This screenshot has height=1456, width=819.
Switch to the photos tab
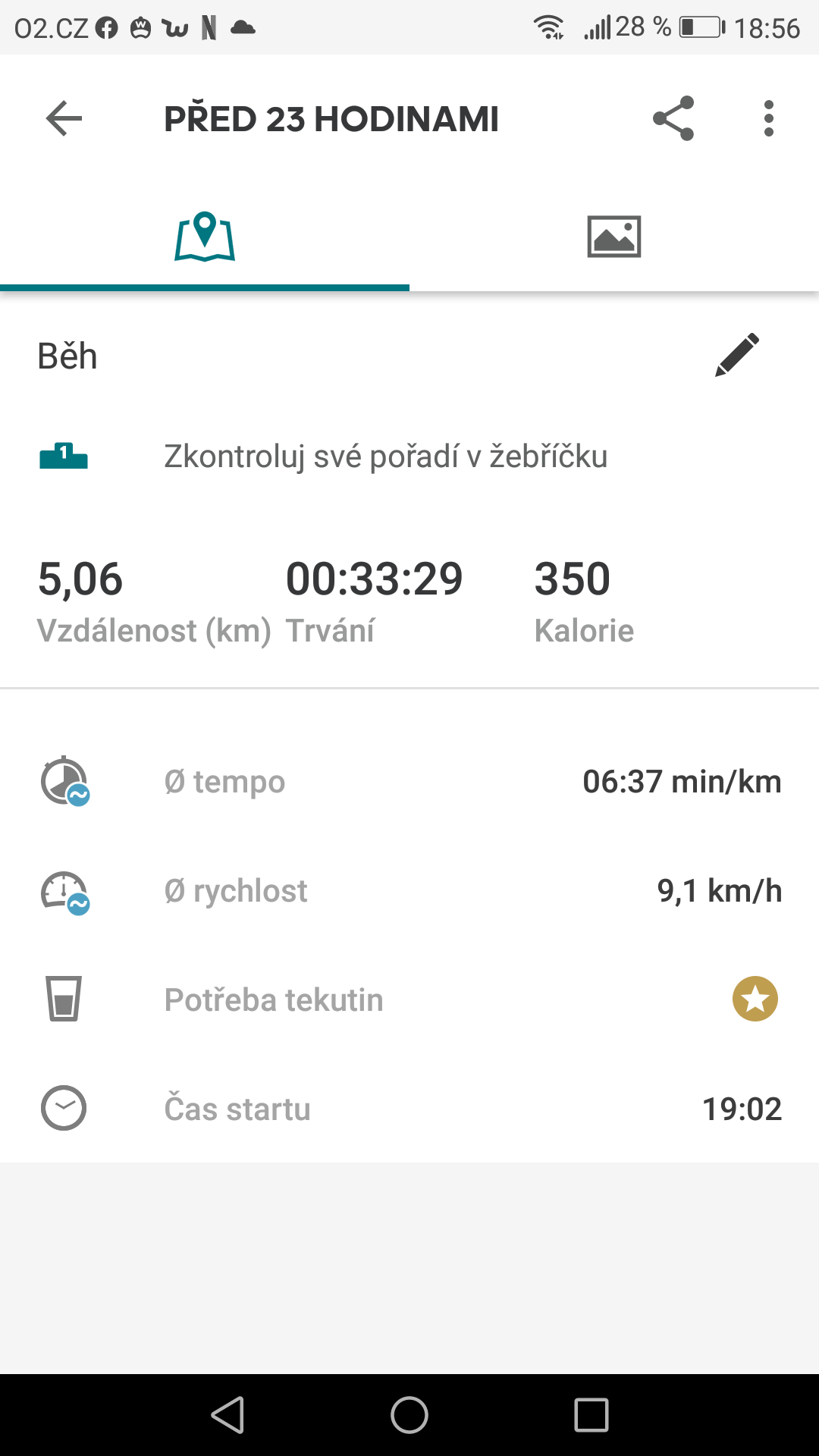pyautogui.click(x=614, y=237)
